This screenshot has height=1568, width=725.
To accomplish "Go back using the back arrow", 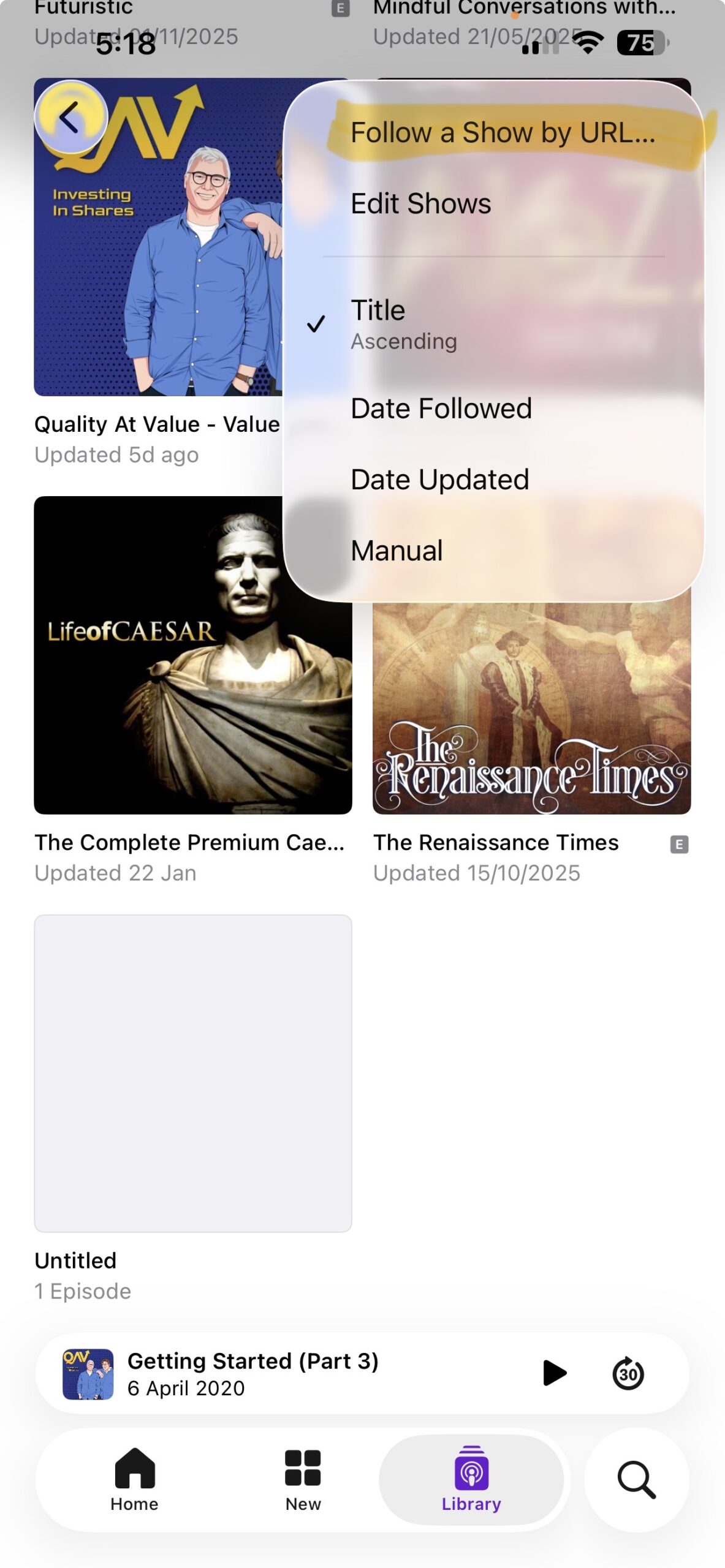I will pos(70,116).
